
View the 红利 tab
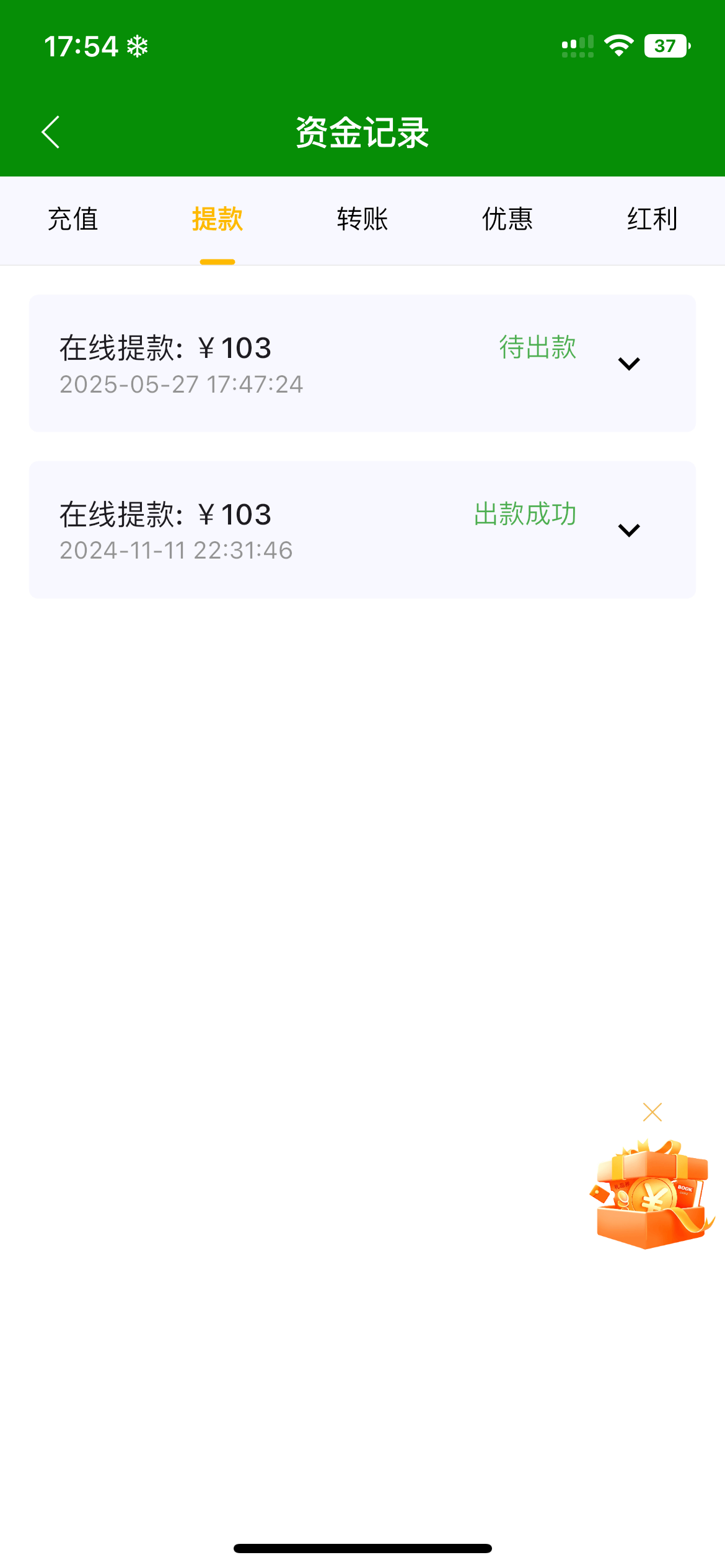[652, 219]
